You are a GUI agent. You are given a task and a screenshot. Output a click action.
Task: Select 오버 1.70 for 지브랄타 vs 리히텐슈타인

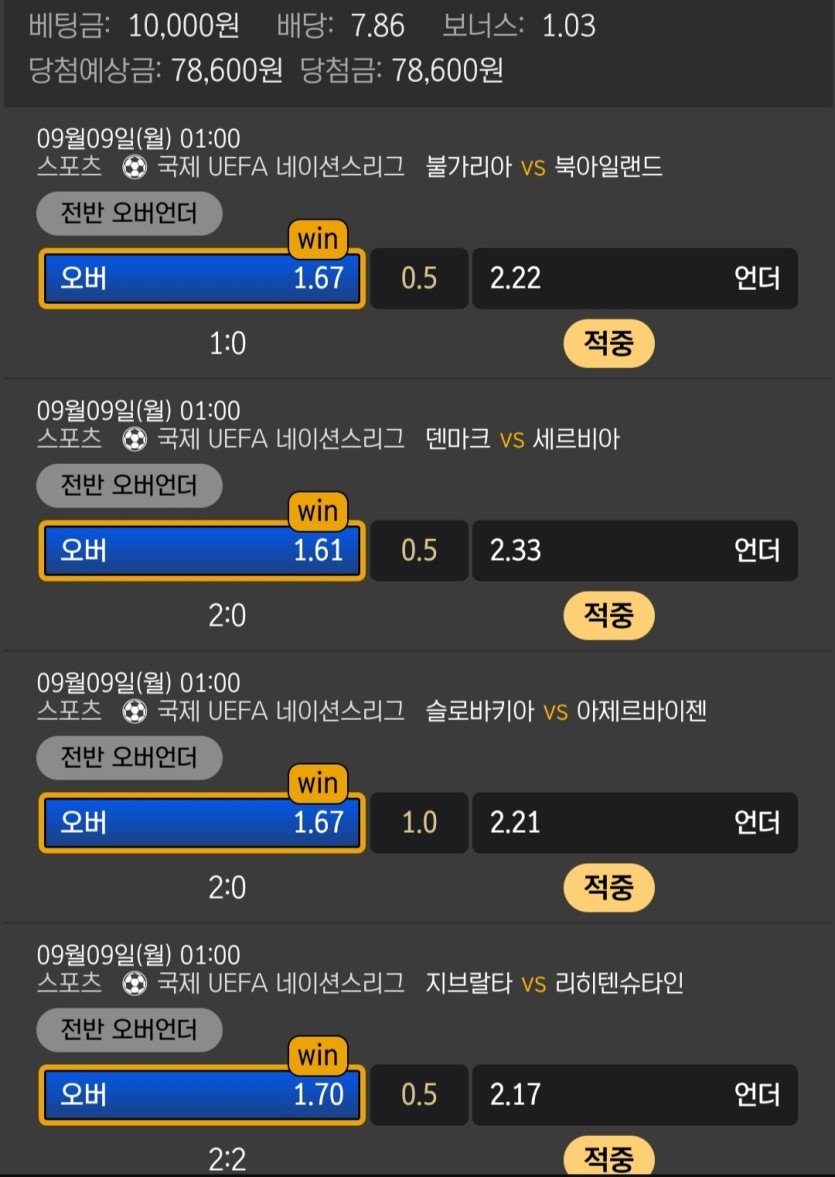tap(201, 1095)
